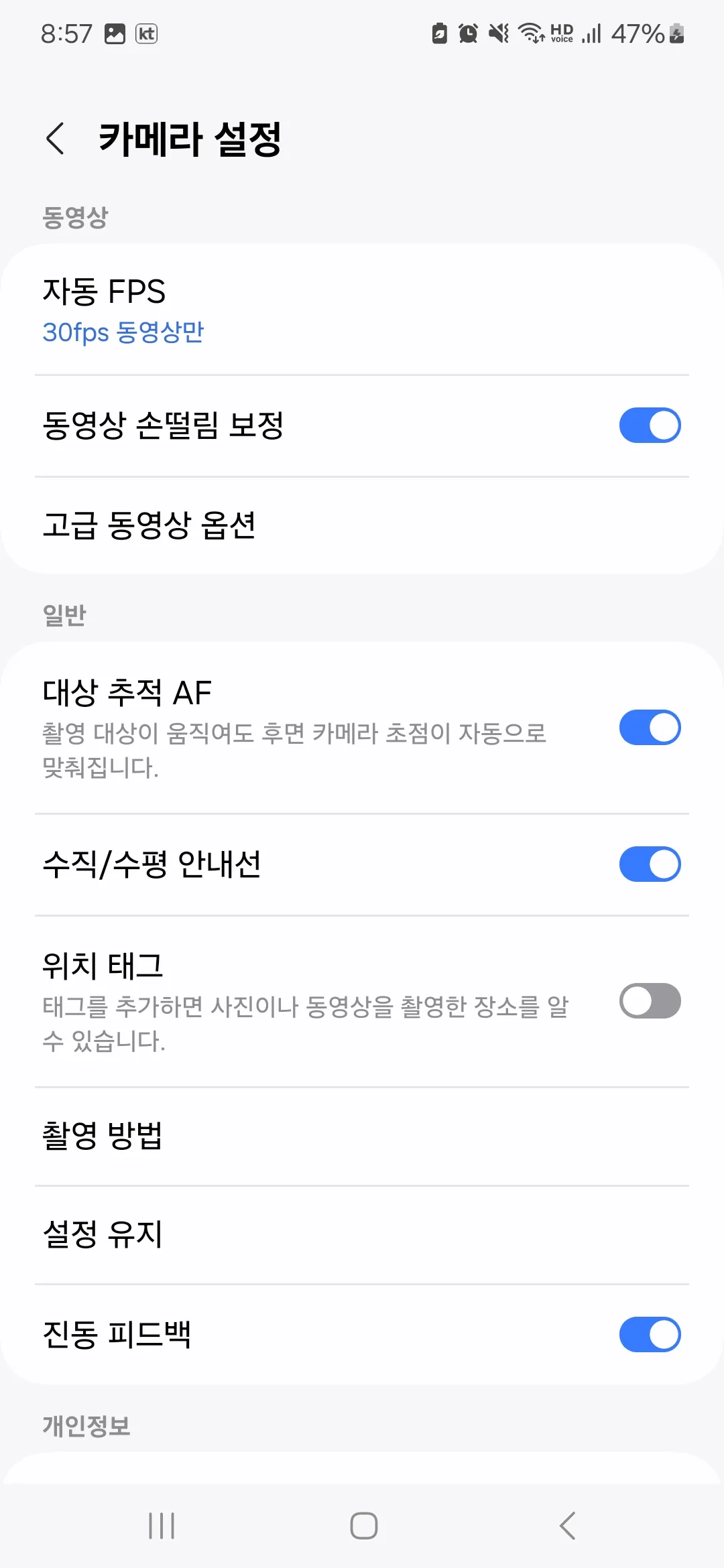Tap the alarm icon in the status bar

tap(468, 32)
